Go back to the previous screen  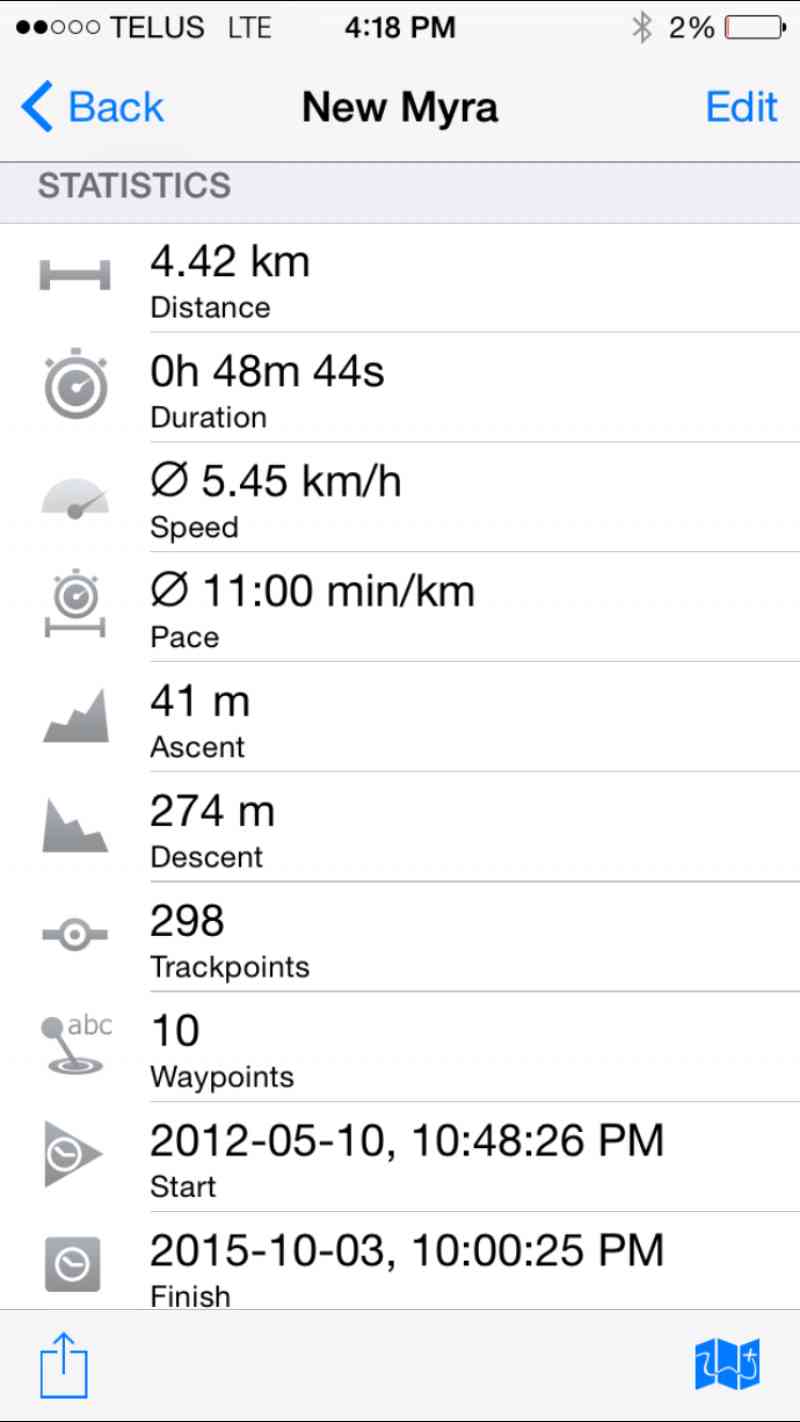92,107
